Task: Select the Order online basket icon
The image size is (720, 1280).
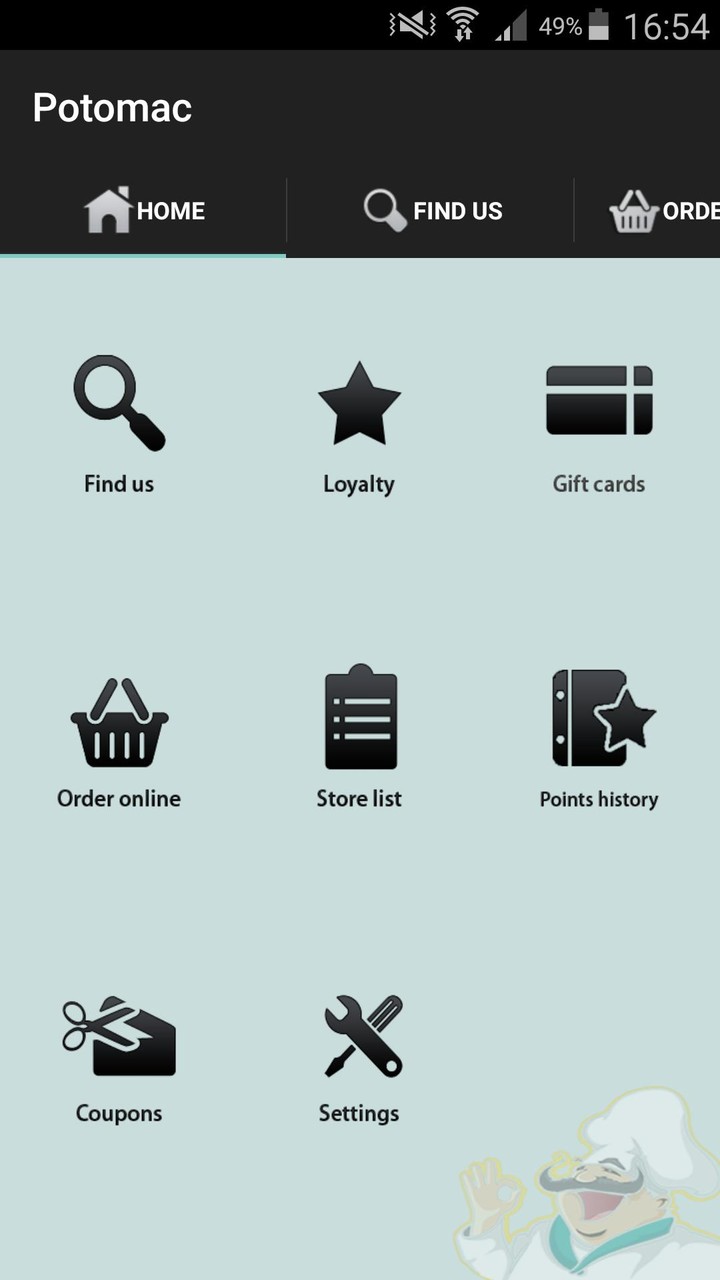Action: (119, 718)
